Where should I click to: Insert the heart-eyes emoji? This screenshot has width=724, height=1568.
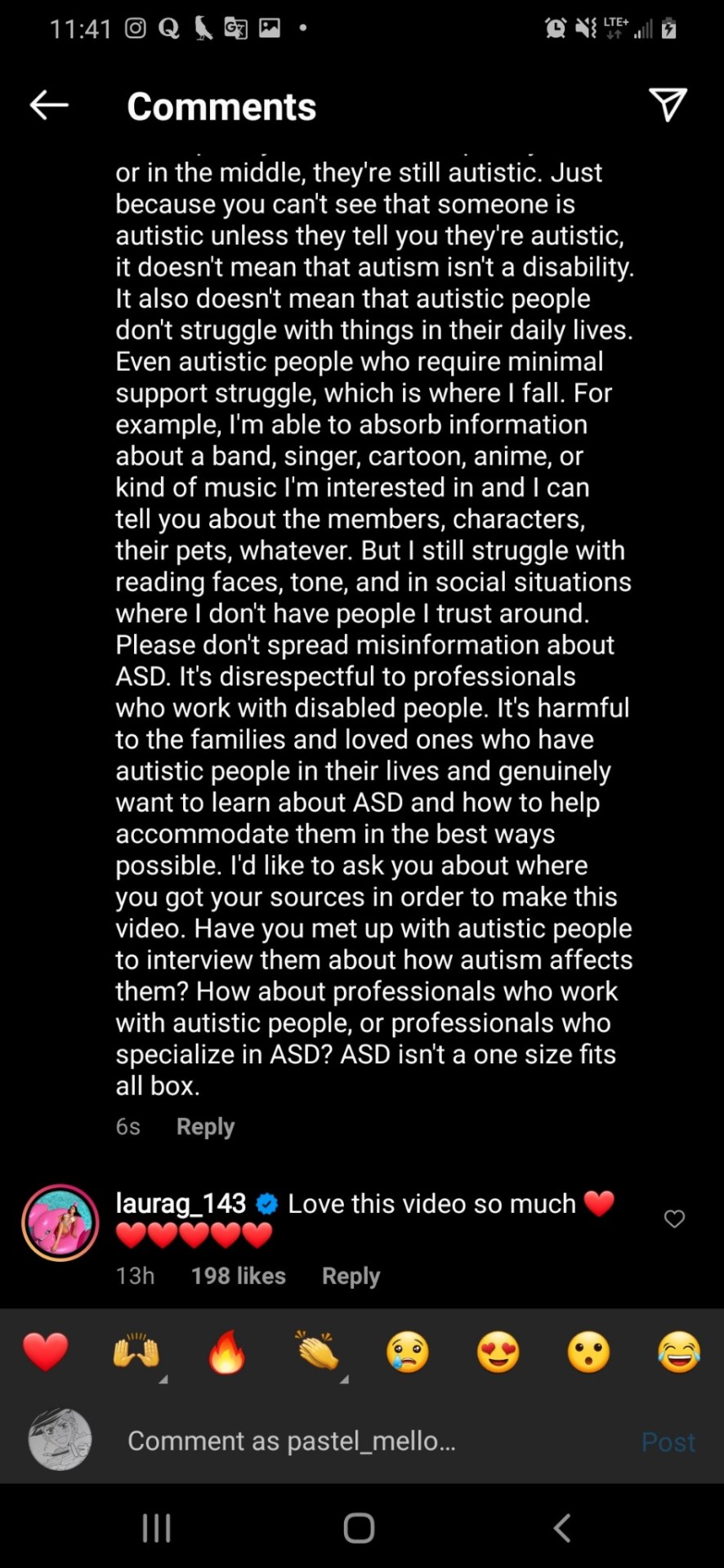(498, 1352)
